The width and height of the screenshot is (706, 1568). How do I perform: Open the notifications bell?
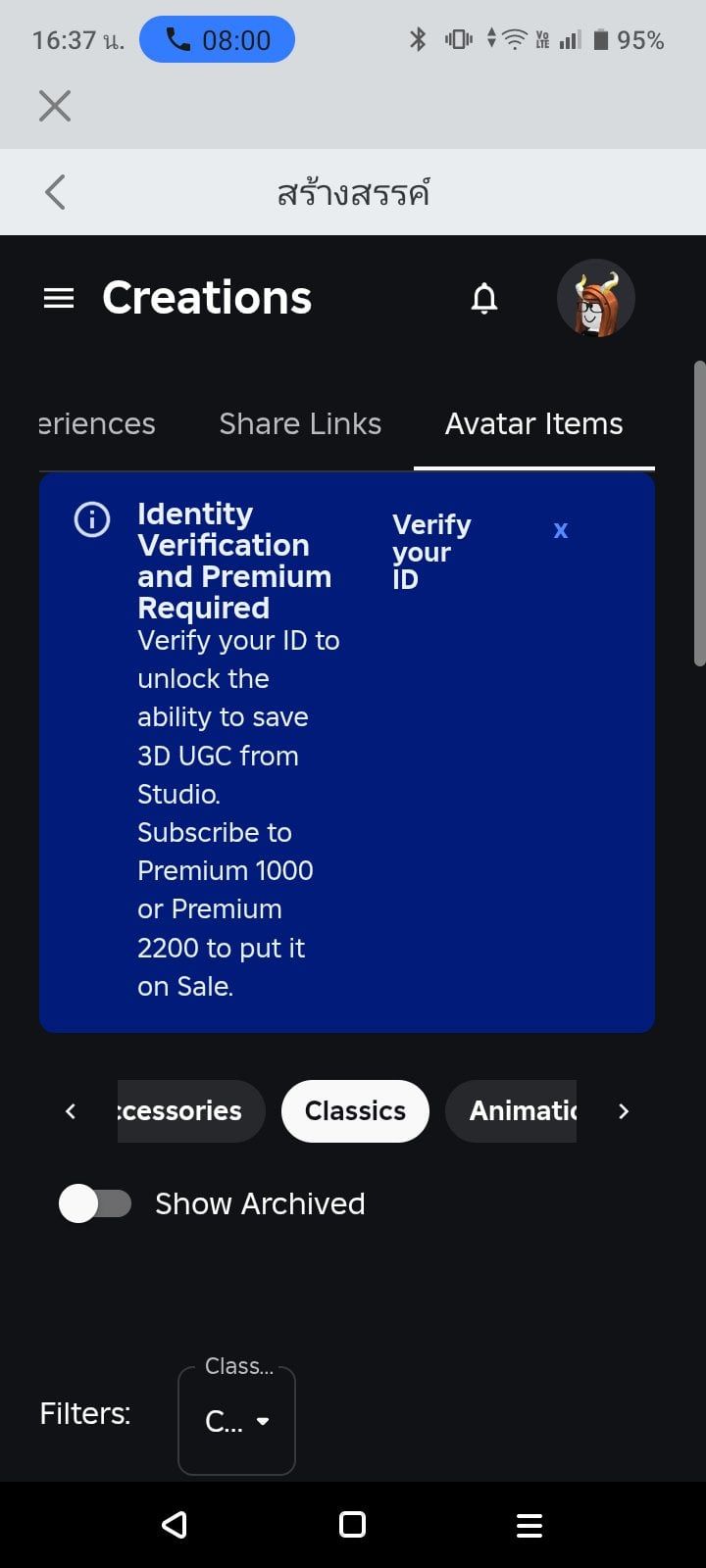pos(484,298)
